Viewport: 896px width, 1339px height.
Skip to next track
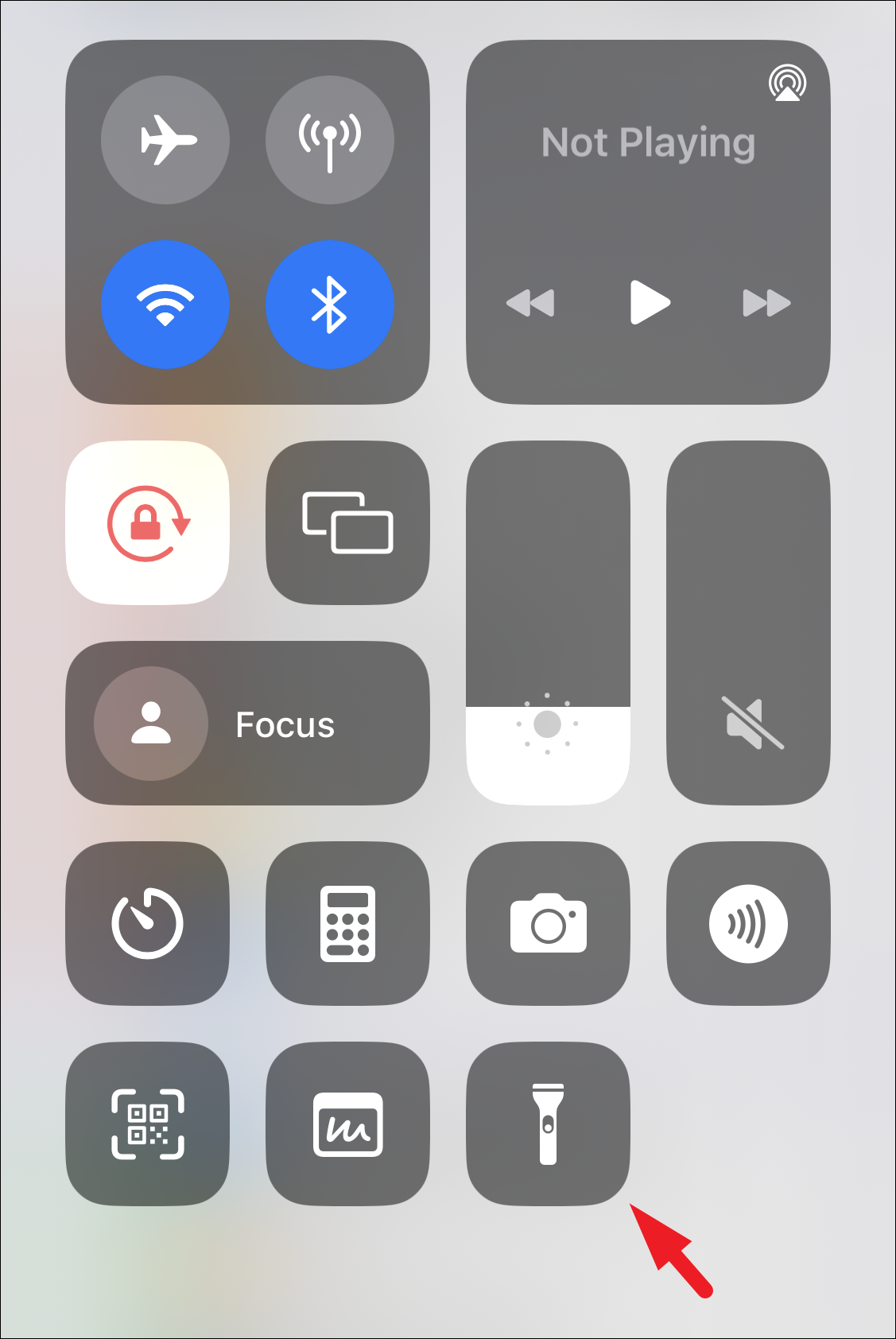[x=766, y=303]
